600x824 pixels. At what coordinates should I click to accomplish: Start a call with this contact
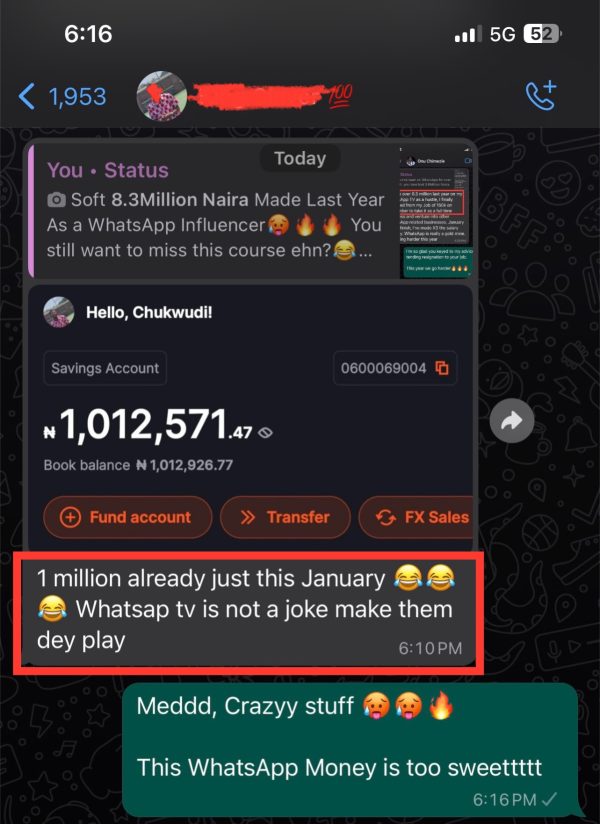pos(541,96)
